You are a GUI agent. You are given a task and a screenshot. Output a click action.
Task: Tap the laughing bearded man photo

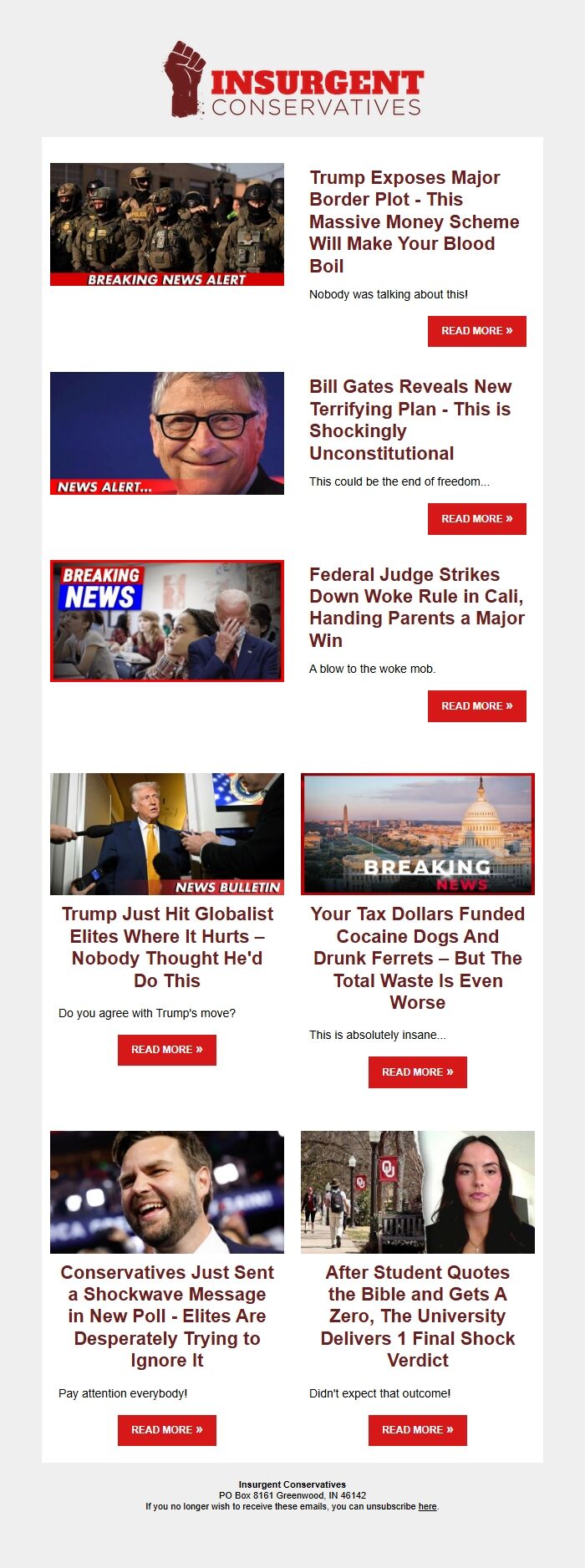(167, 1192)
